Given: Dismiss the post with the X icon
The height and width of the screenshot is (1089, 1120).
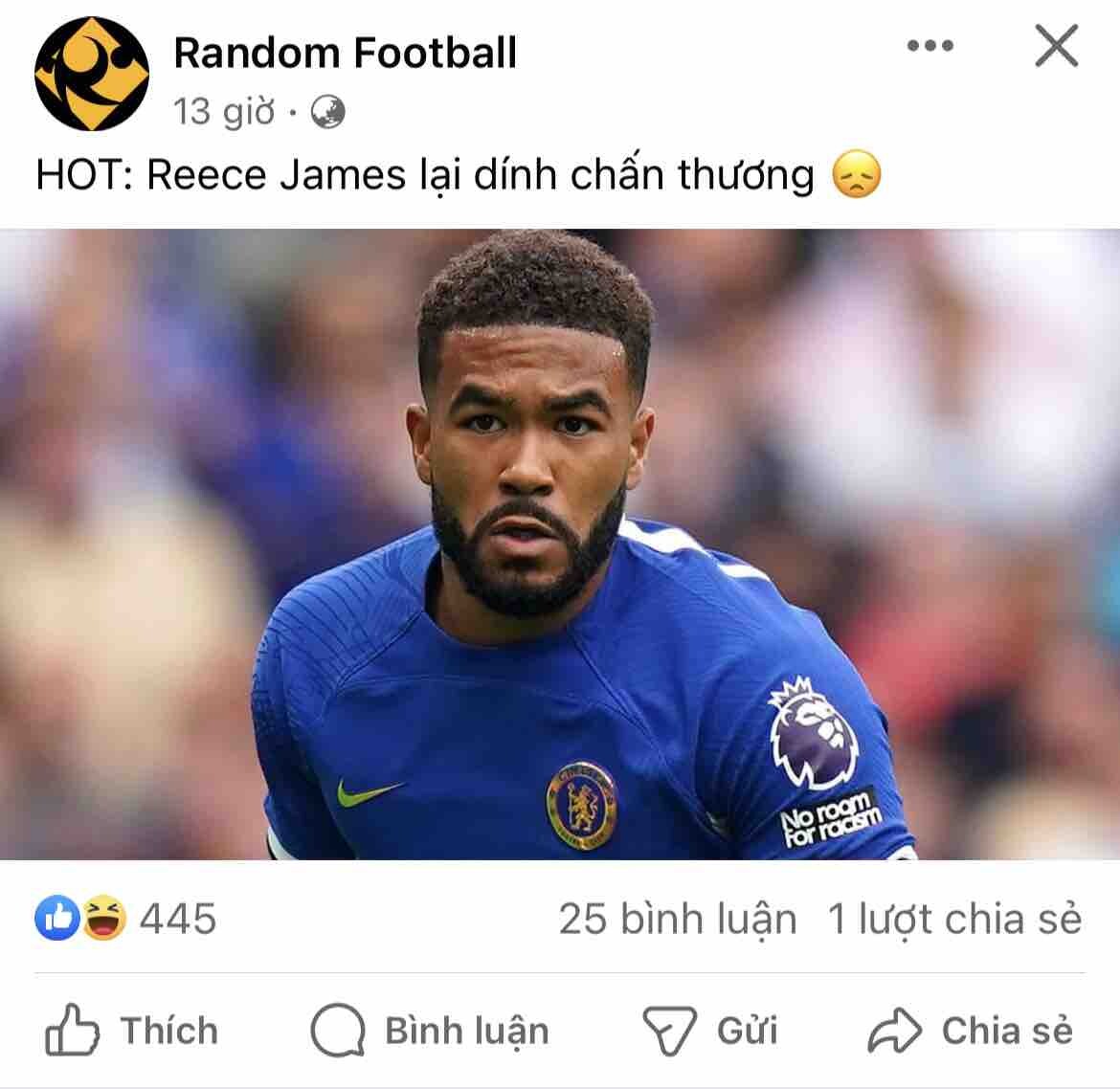Looking at the screenshot, I should [1057, 46].
